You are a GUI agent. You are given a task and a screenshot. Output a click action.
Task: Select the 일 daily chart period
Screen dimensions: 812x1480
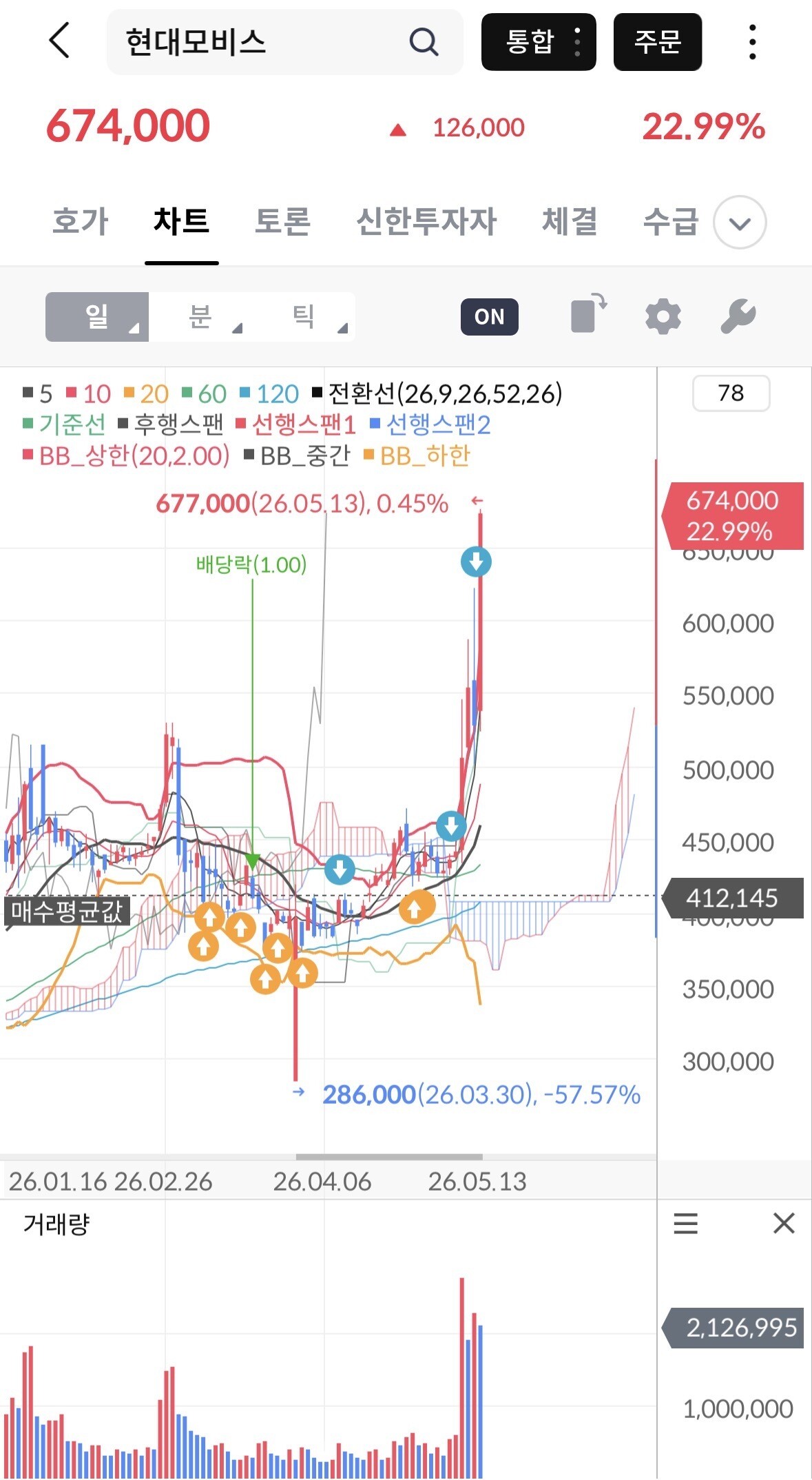click(x=97, y=317)
